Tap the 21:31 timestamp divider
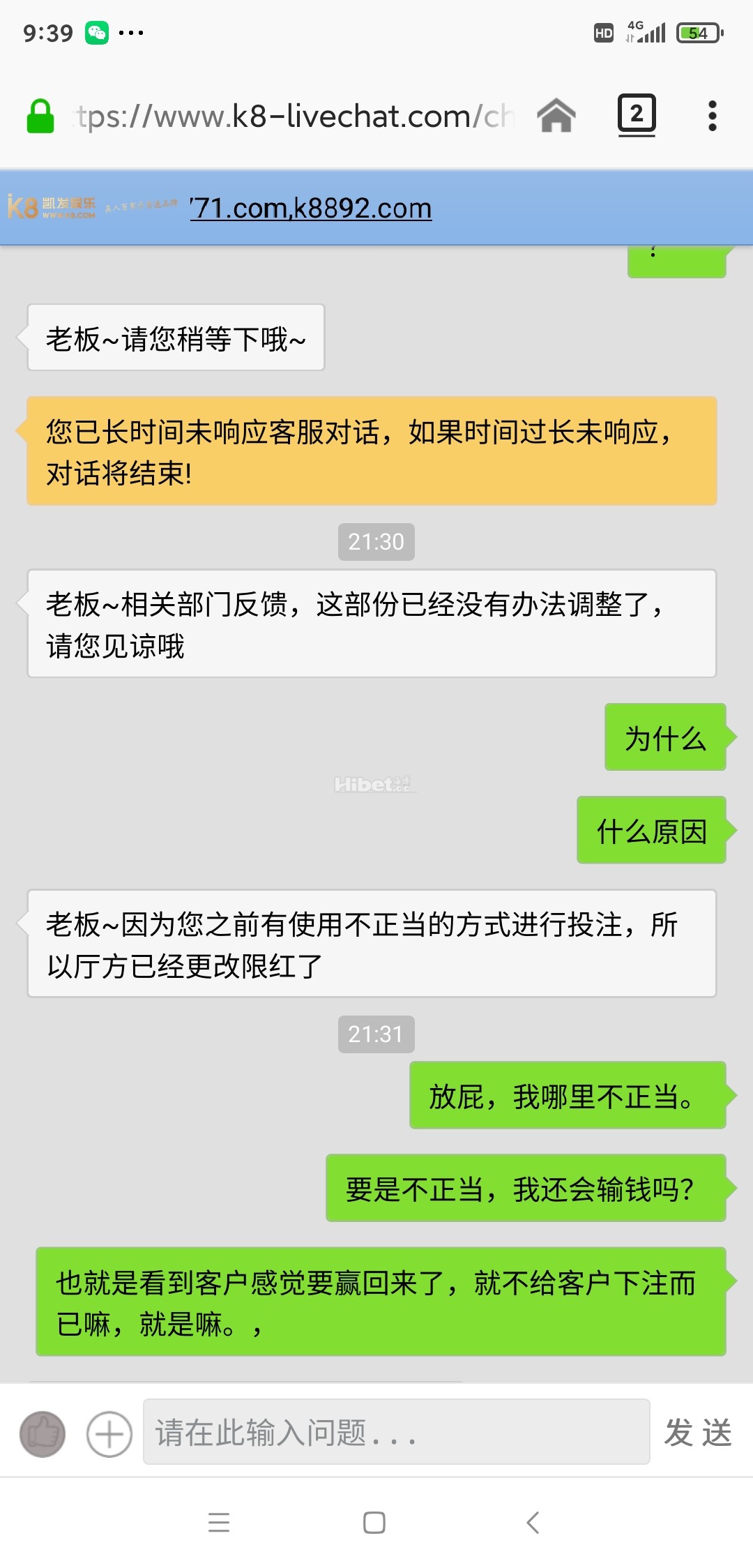This screenshot has height=1568, width=753. pos(376,1034)
